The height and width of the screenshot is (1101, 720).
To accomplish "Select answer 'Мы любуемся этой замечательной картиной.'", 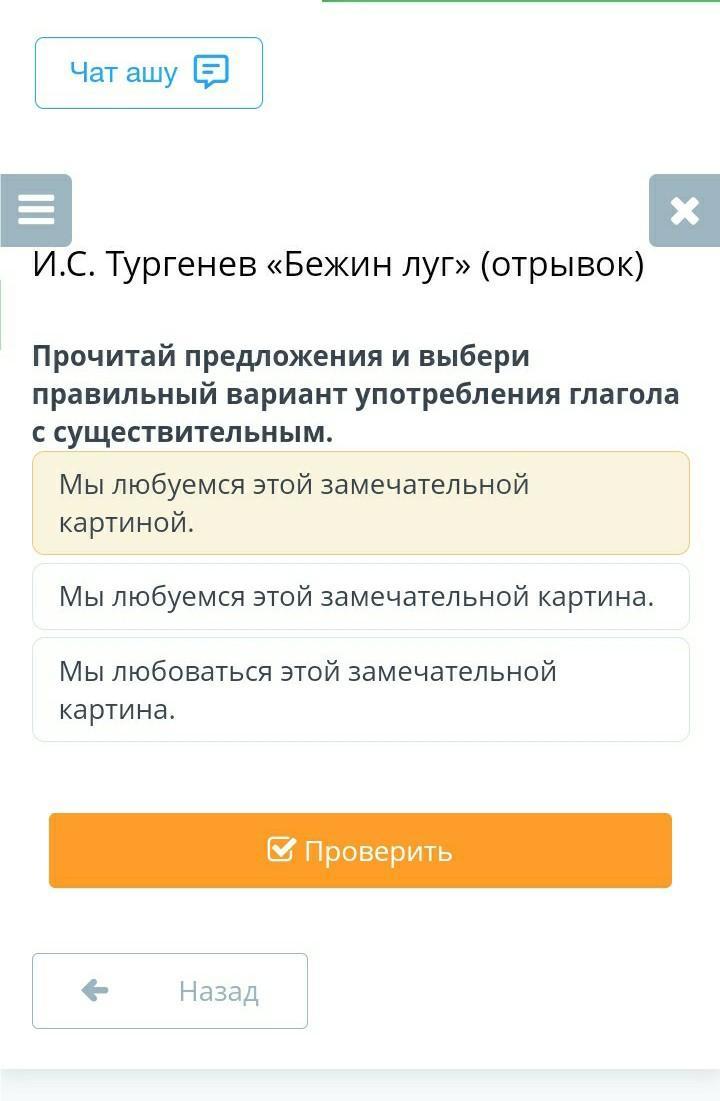I will pyautogui.click(x=360, y=503).
